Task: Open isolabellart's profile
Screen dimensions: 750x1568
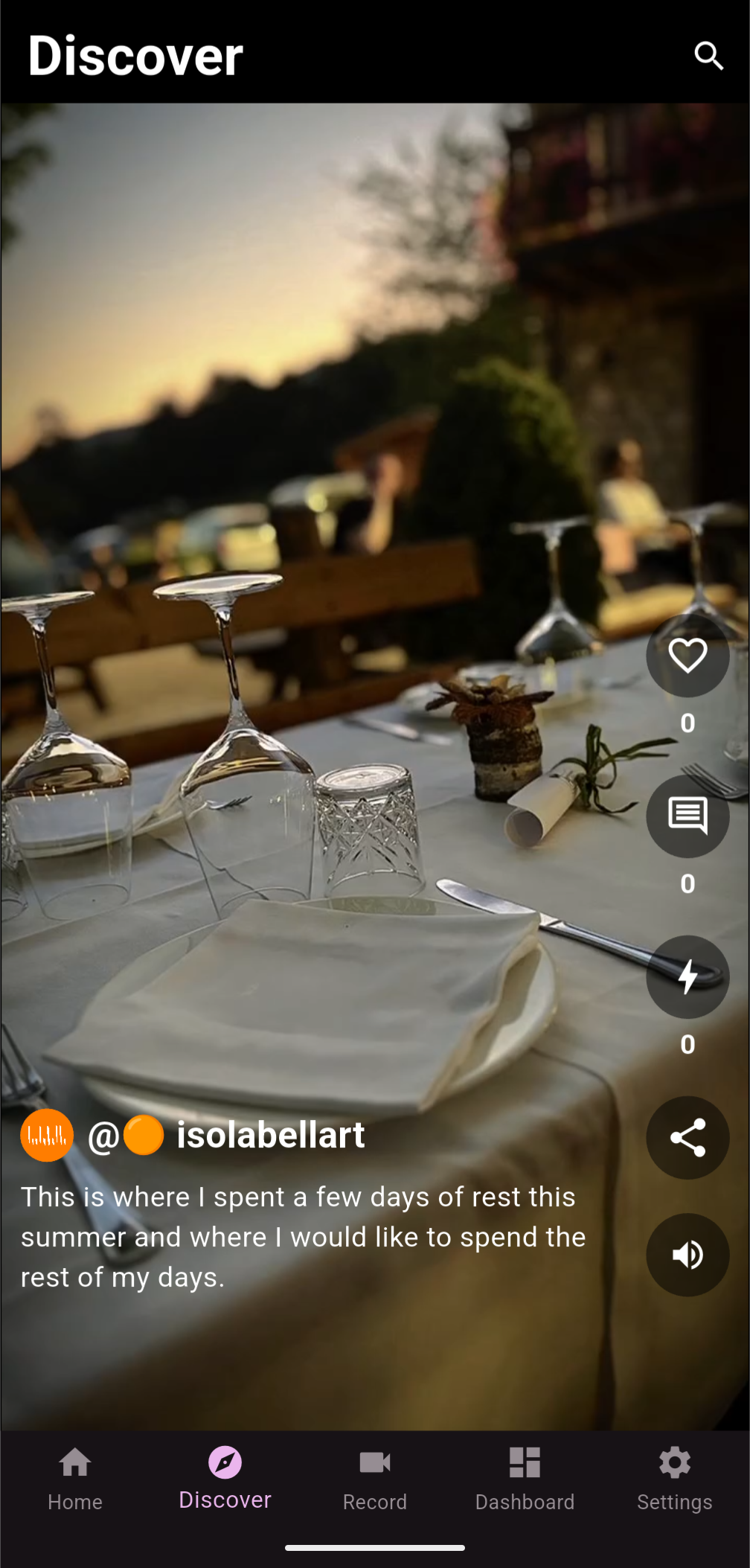Action: pyautogui.click(x=47, y=1136)
